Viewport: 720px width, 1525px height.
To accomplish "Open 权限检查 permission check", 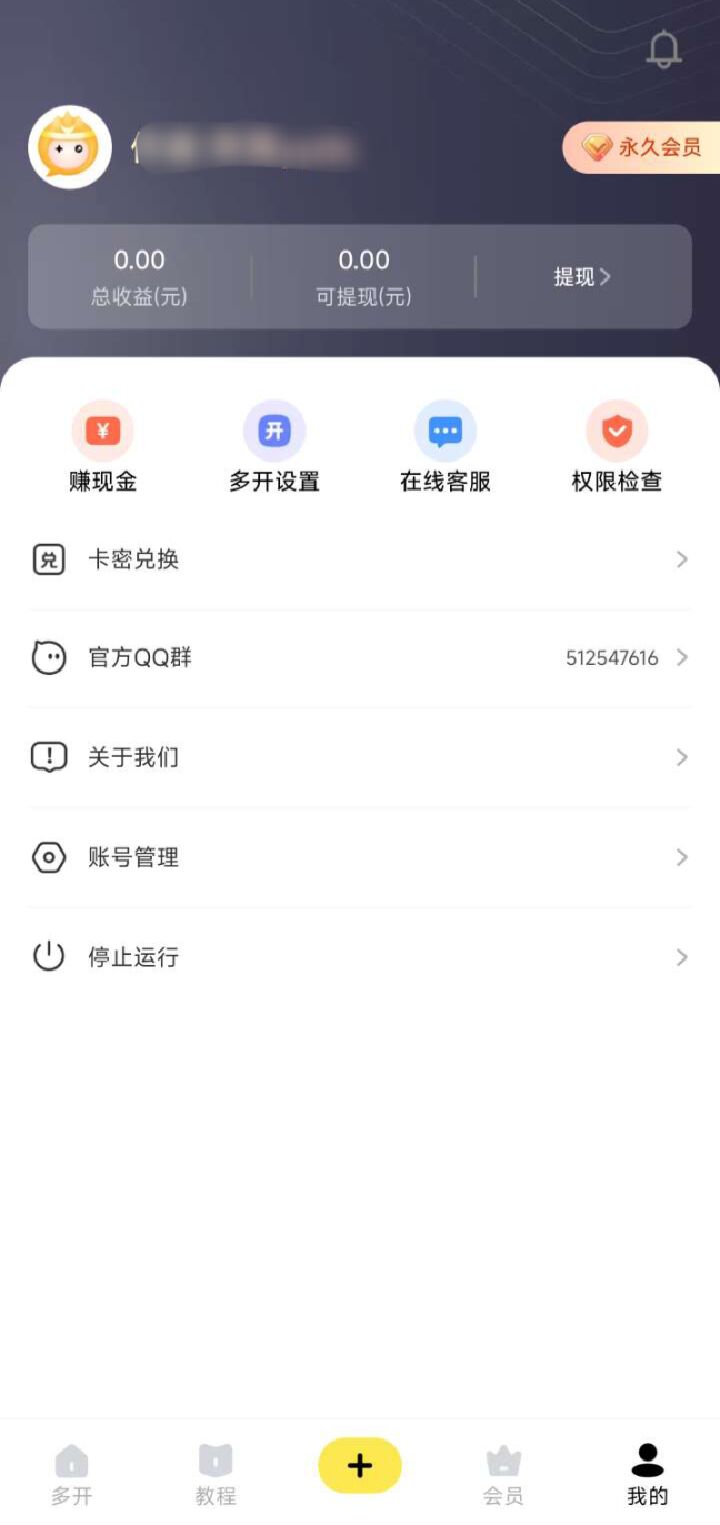I will [x=617, y=447].
